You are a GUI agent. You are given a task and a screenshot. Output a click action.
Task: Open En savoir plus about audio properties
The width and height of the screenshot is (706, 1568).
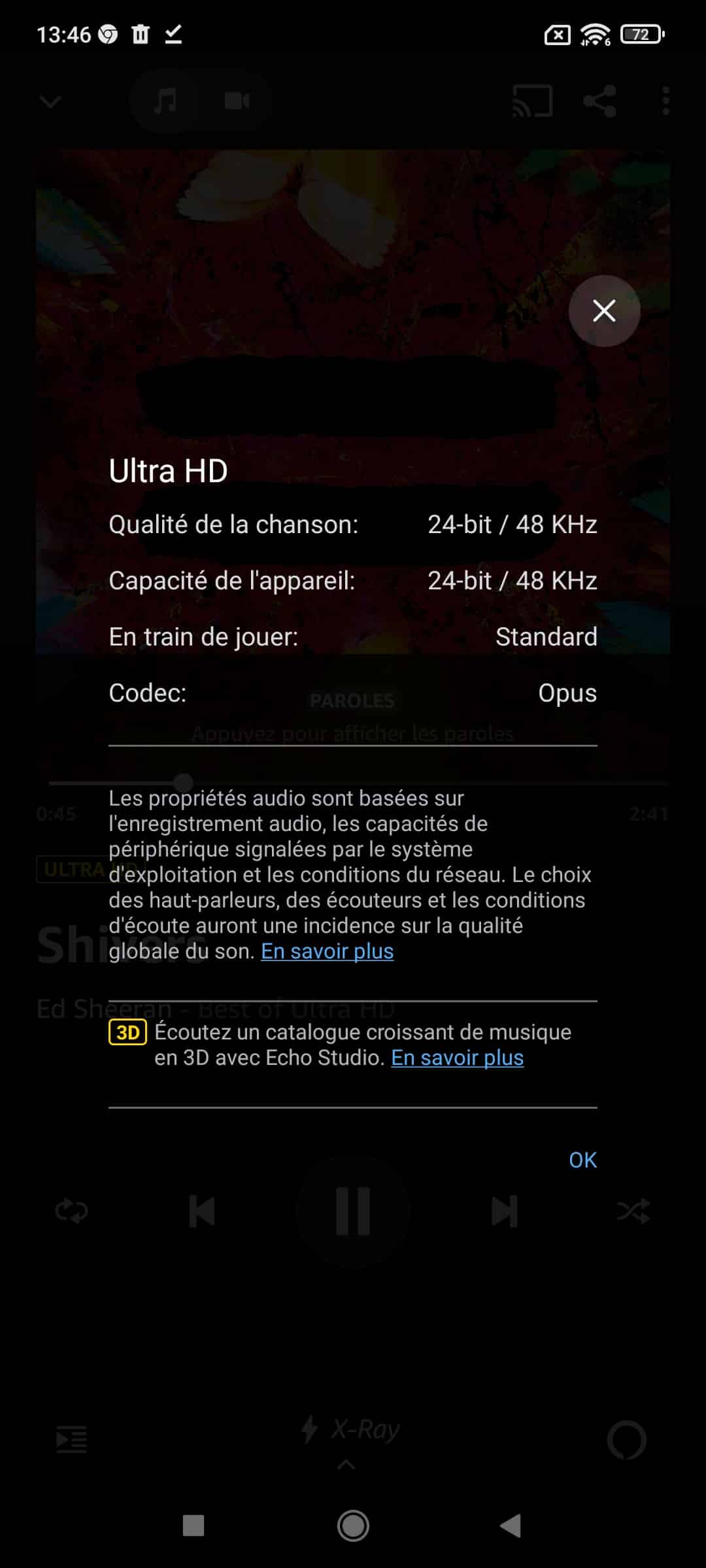coord(327,951)
